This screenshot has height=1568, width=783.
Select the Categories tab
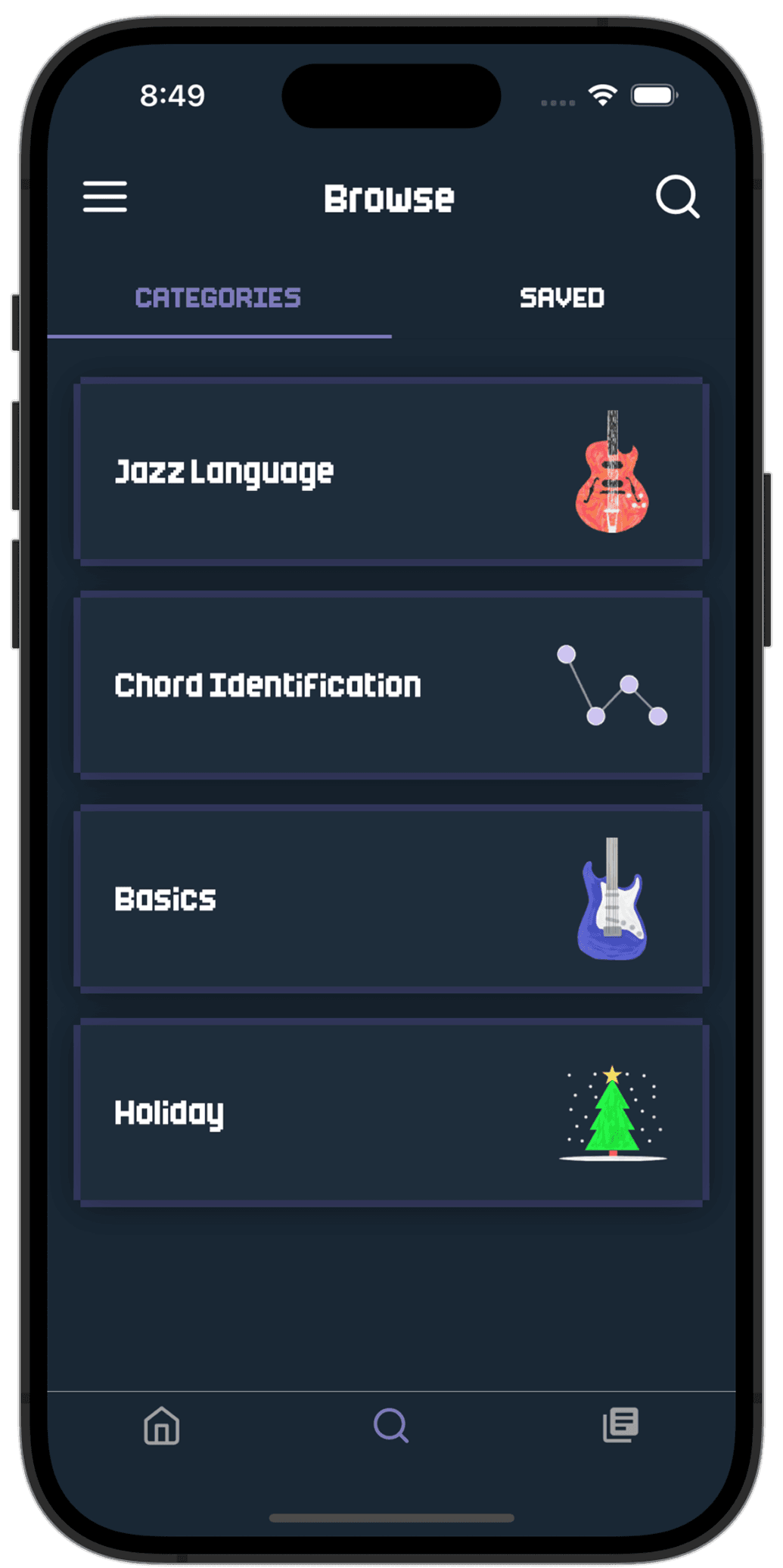pos(218,298)
